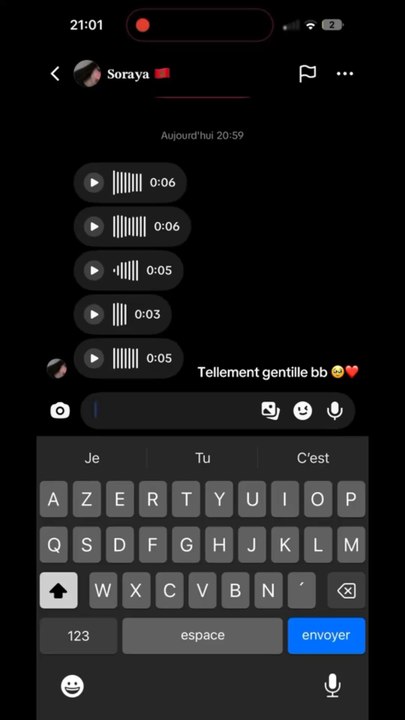Start keyboard dictation microphone
The height and width of the screenshot is (720, 405).
pos(332,686)
